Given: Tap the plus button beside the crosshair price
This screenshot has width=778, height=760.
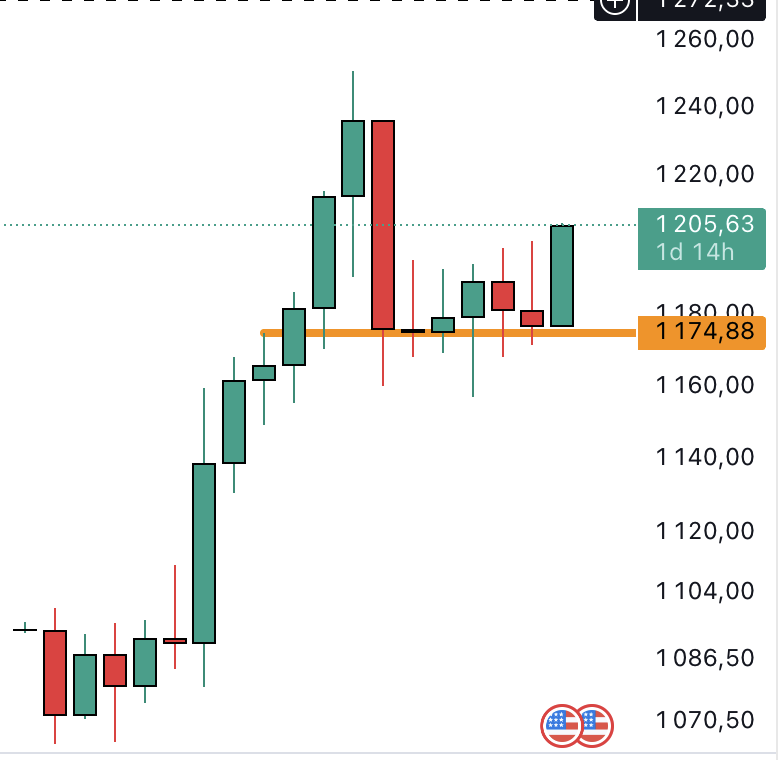Looking at the screenshot, I should tap(615, 8).
